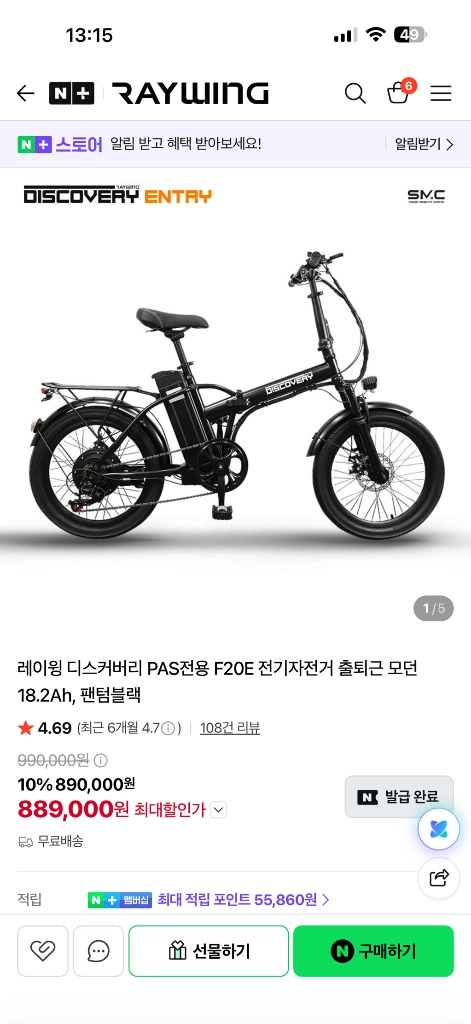The image size is (471, 1024).
Task: Open the floating blue assistant icon
Action: pyautogui.click(x=439, y=829)
